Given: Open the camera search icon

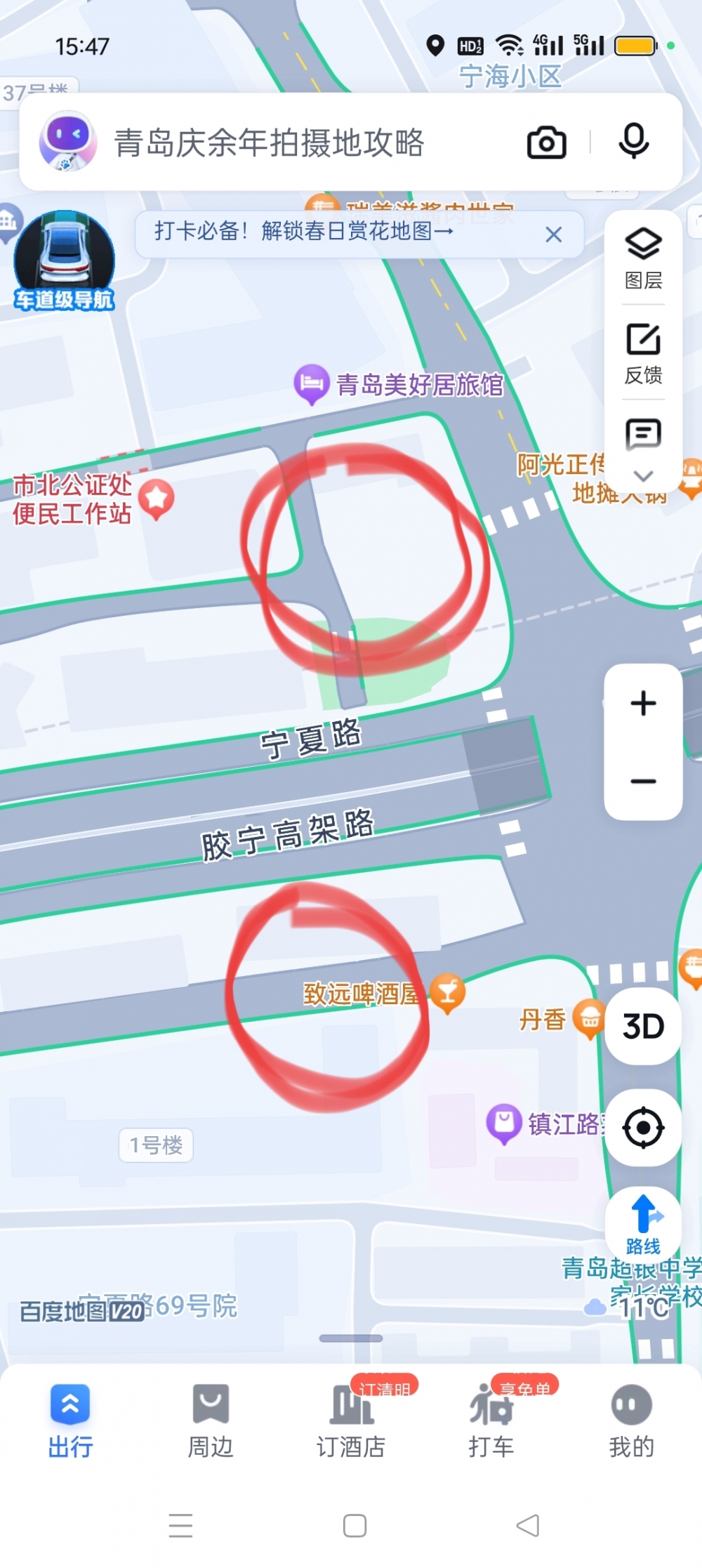Looking at the screenshot, I should tap(547, 143).
